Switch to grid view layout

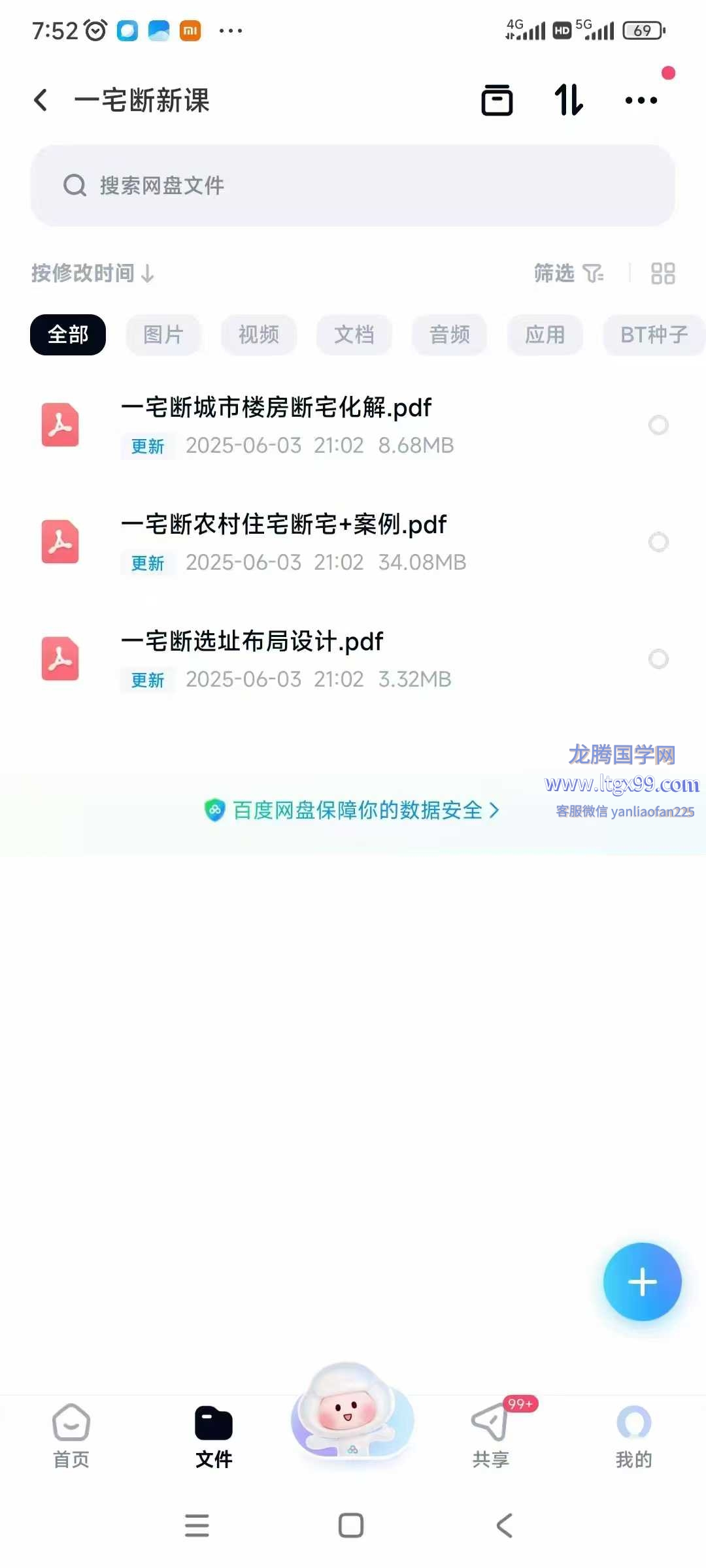(663, 273)
